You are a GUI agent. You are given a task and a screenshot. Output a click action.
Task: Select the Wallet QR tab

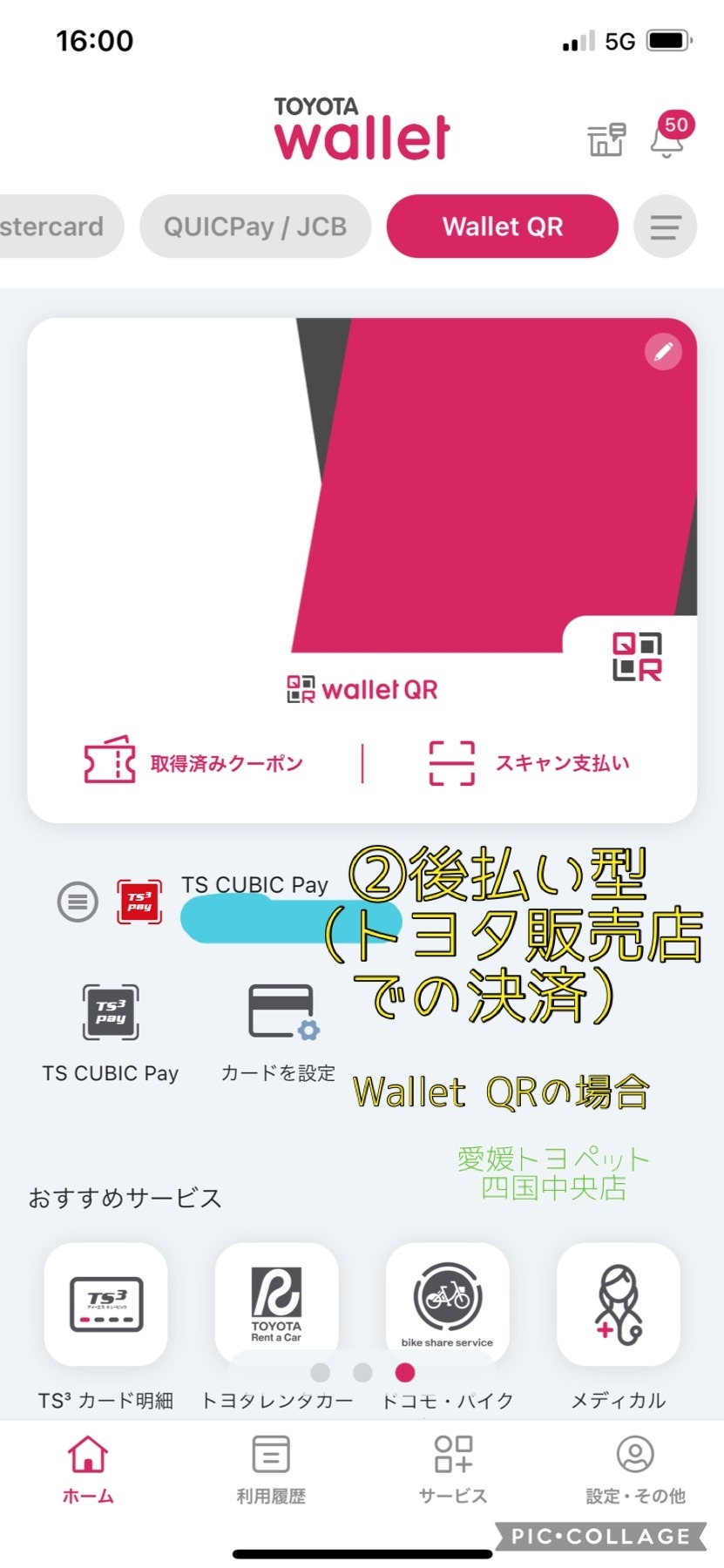[x=503, y=226]
